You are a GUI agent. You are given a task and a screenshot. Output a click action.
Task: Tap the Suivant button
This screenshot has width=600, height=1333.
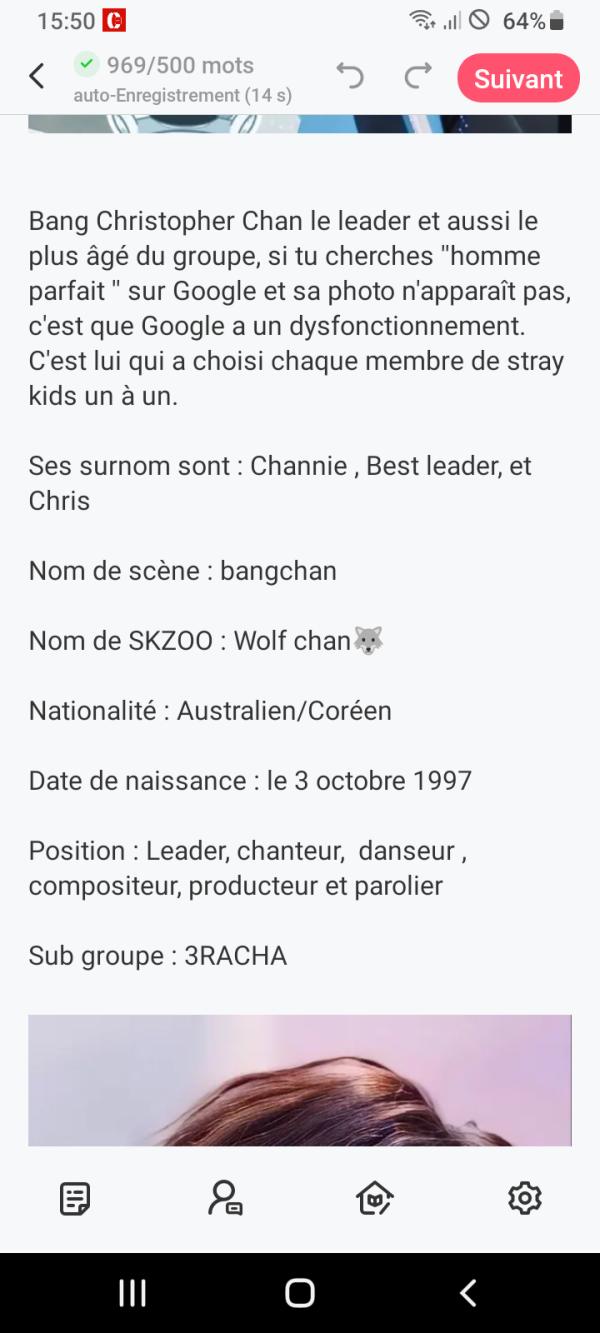click(x=518, y=79)
